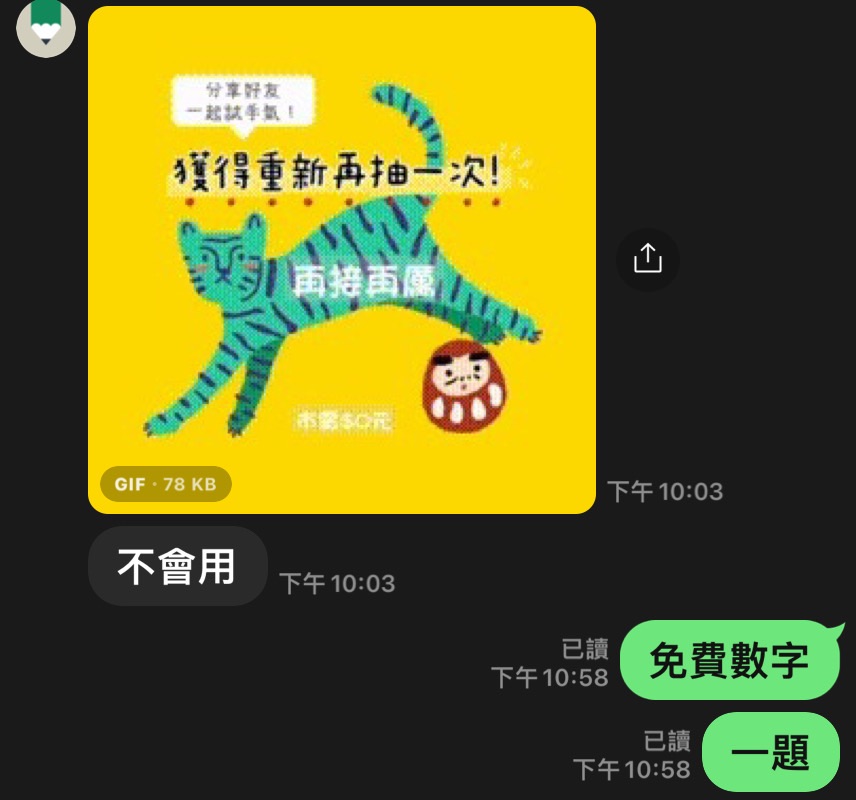Share the tiger GIF message
The width and height of the screenshot is (856, 800).
point(647,260)
